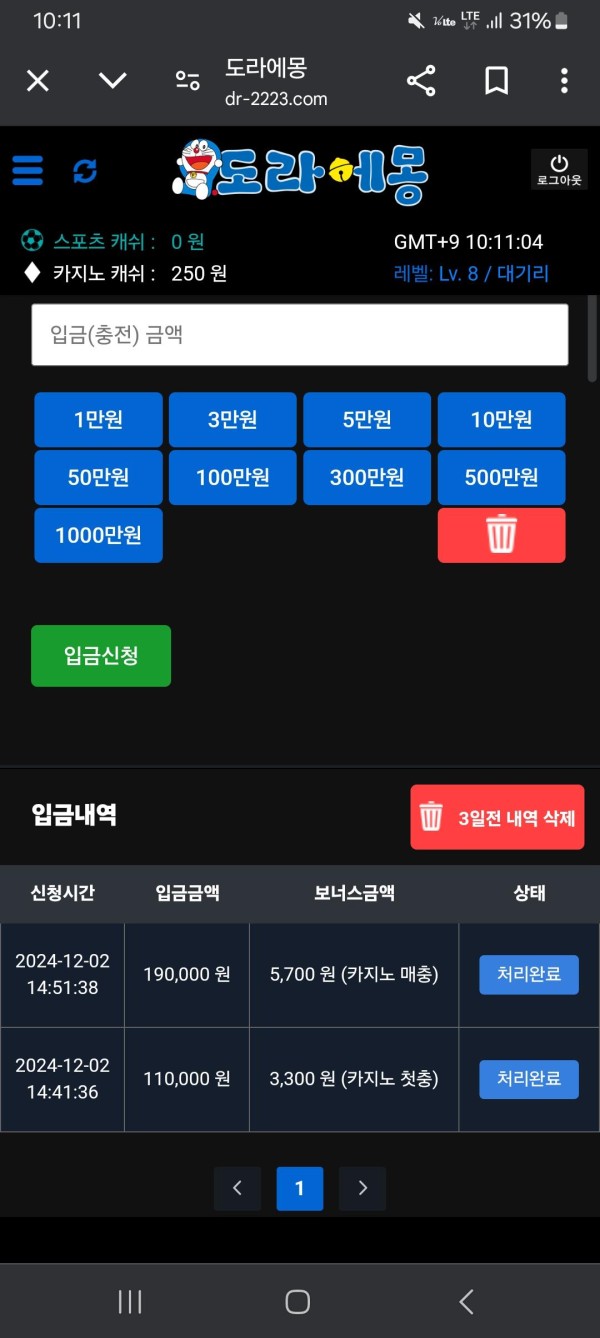
Task: Share this page
Action: coord(421,81)
